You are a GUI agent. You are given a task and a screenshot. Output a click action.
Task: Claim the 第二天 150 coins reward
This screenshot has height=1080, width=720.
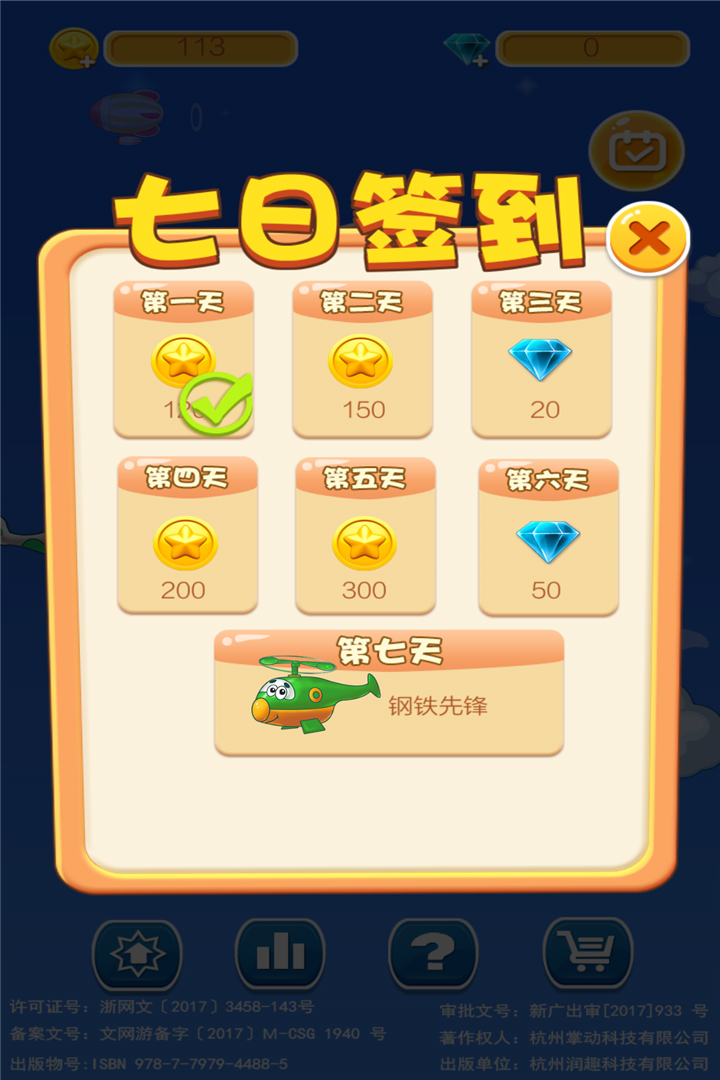pyautogui.click(x=362, y=360)
